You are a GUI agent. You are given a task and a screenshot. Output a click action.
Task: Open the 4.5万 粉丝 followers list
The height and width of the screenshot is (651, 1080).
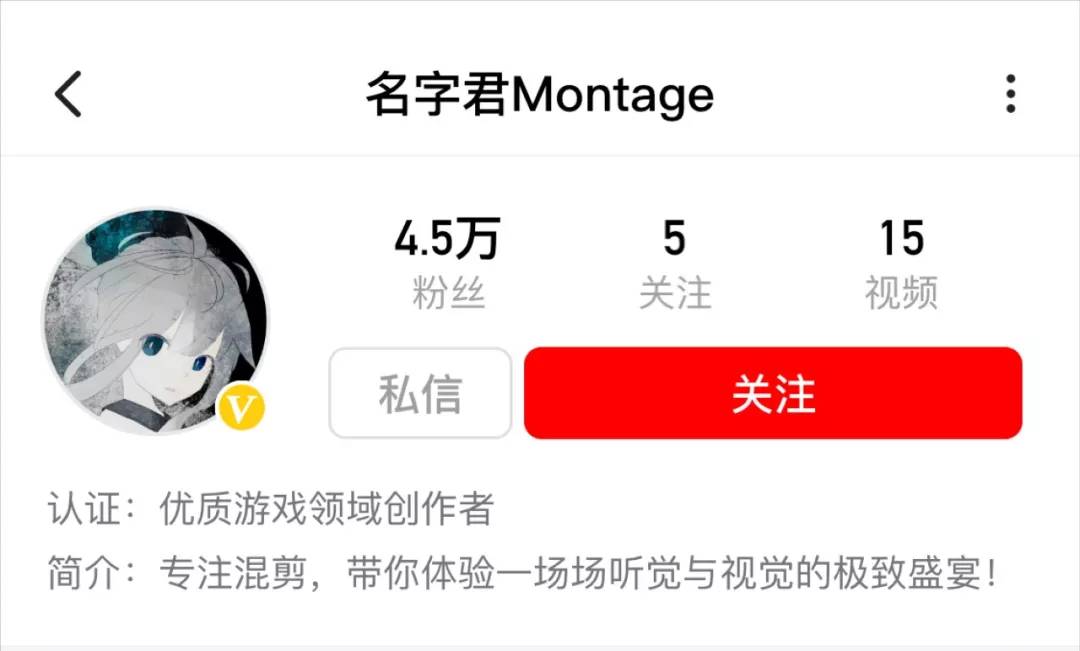[x=448, y=264]
